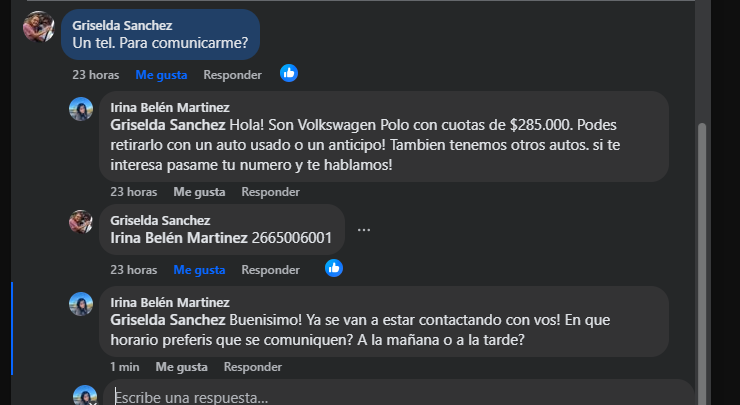Tap Me gusta under Griselda's 'Un tel' comment
The height and width of the screenshot is (405, 740).
click(x=160, y=75)
